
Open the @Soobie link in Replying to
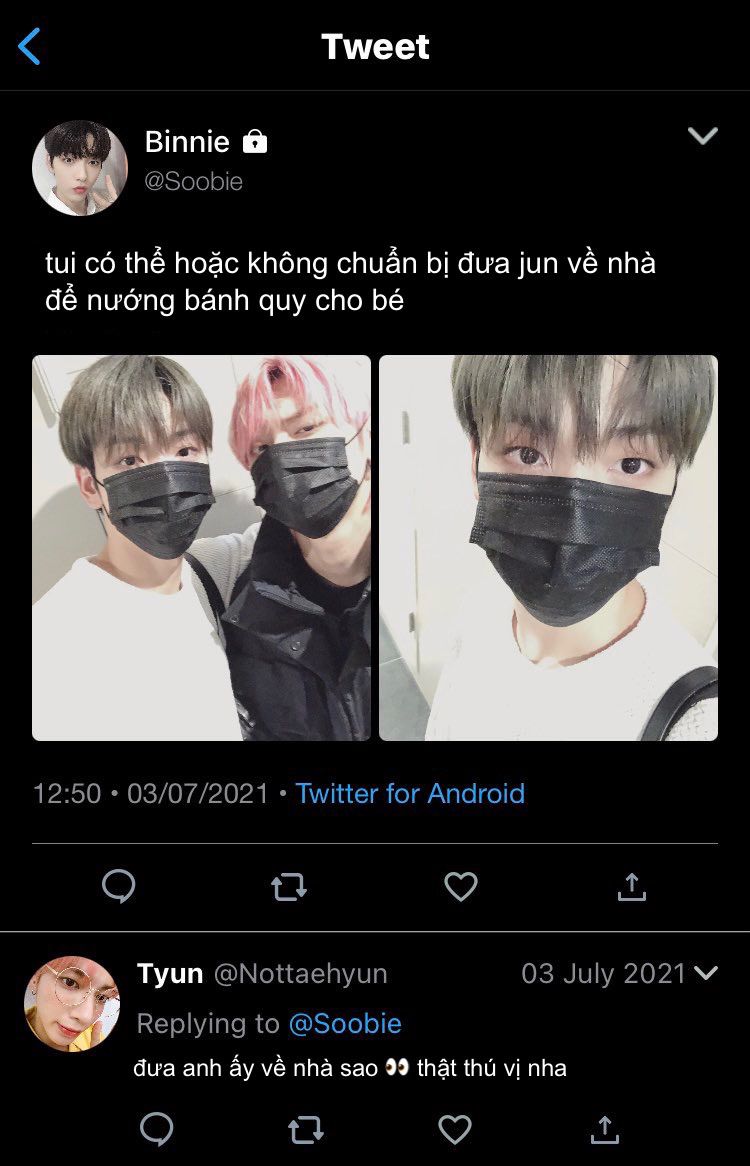pyautogui.click(x=344, y=1024)
